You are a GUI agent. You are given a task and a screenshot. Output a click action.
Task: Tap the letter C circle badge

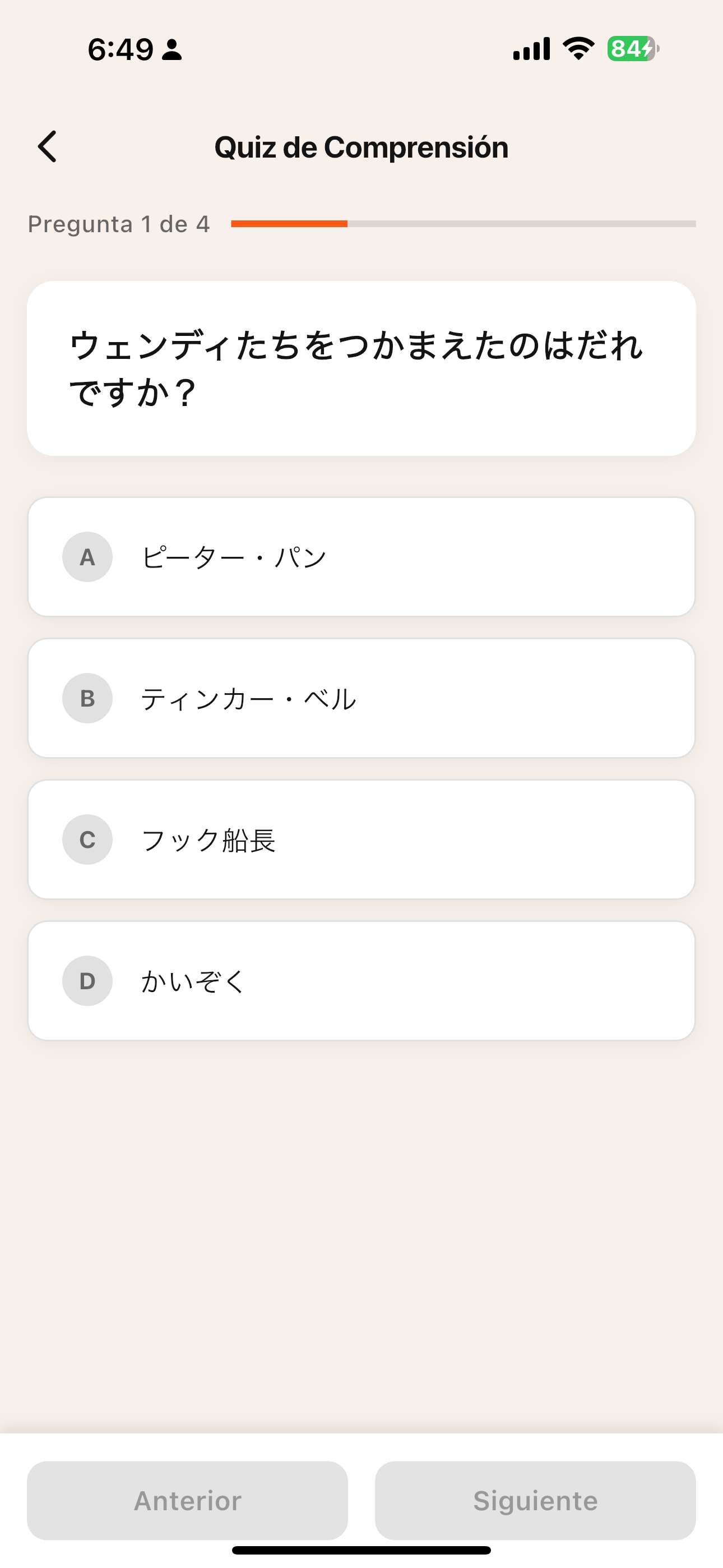tap(87, 840)
